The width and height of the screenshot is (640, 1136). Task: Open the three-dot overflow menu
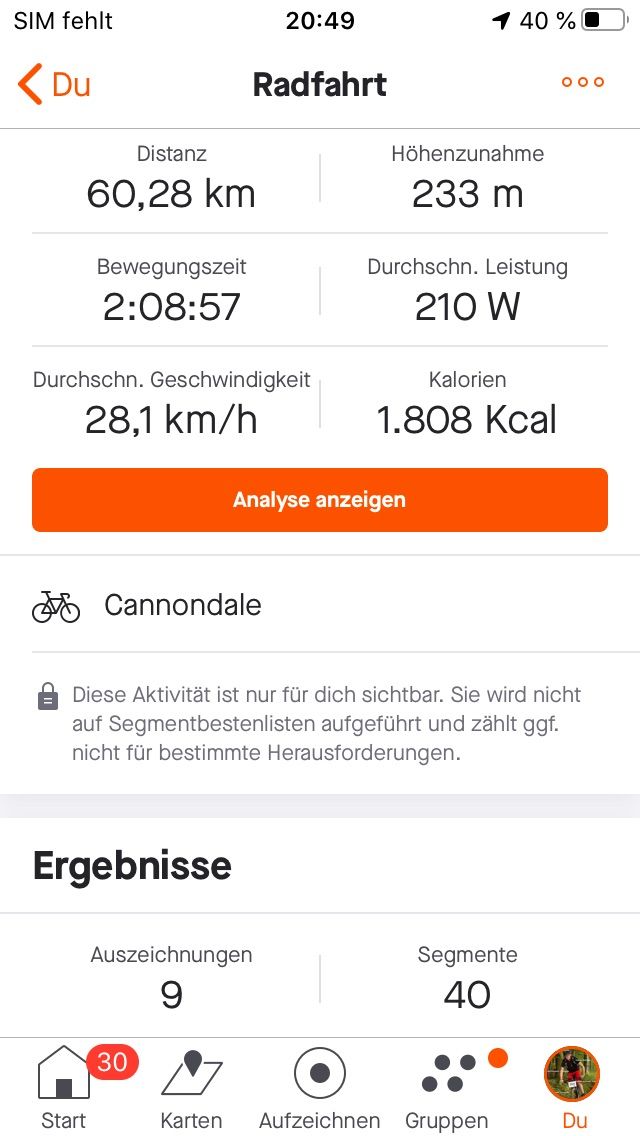coord(583,83)
